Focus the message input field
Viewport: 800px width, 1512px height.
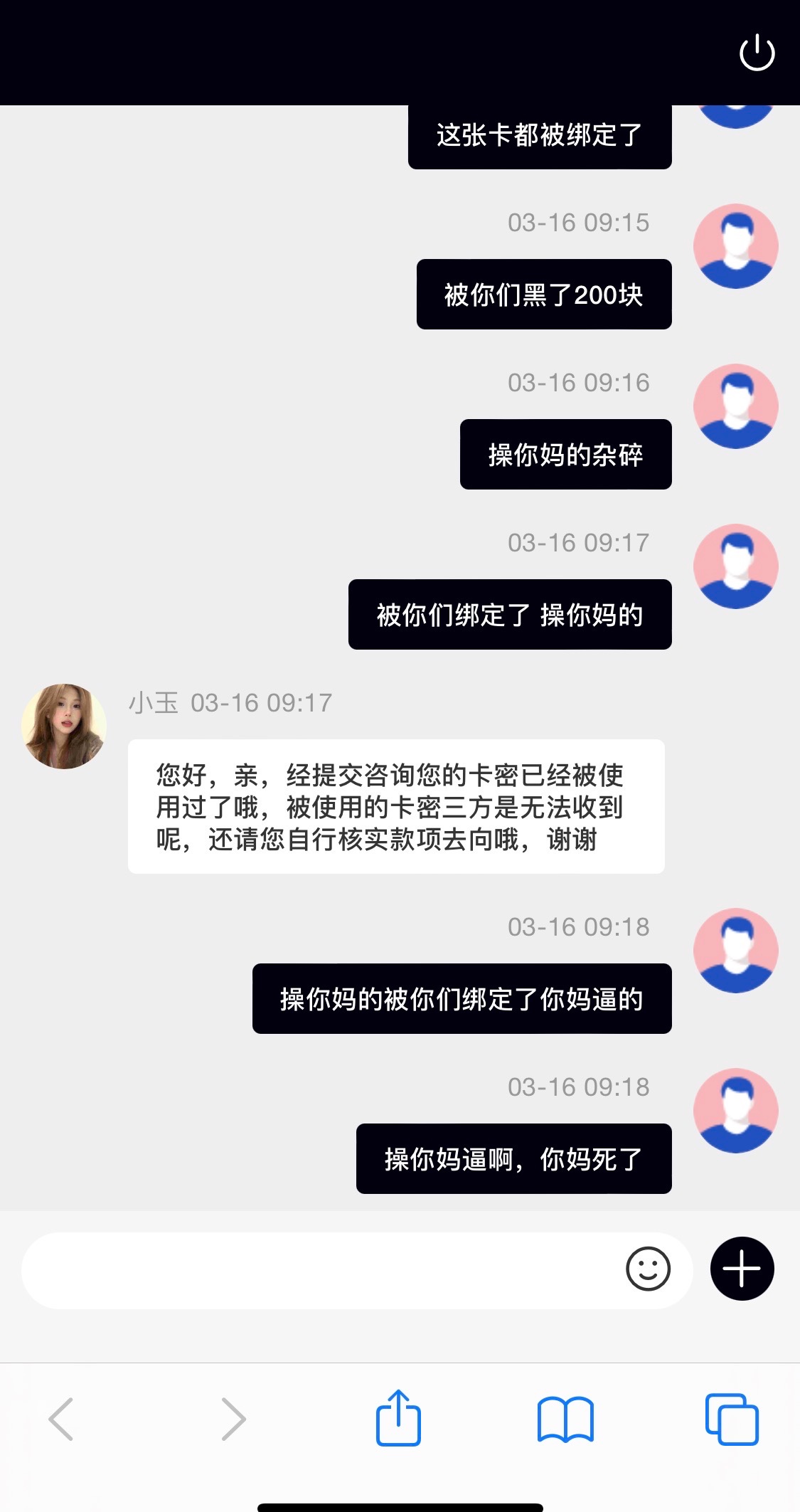tap(320, 1269)
